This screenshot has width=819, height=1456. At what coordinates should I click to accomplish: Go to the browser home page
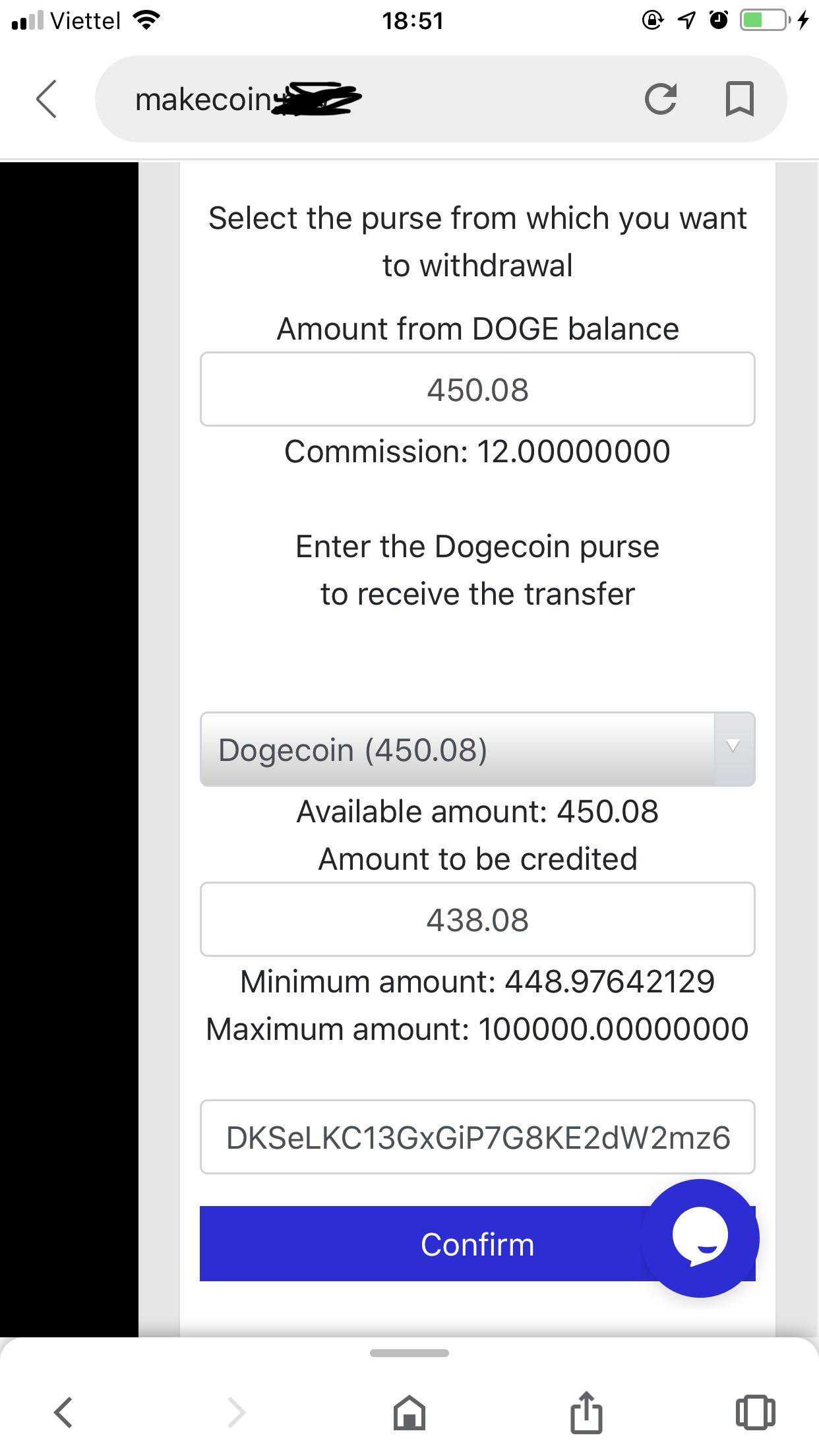tap(409, 1412)
